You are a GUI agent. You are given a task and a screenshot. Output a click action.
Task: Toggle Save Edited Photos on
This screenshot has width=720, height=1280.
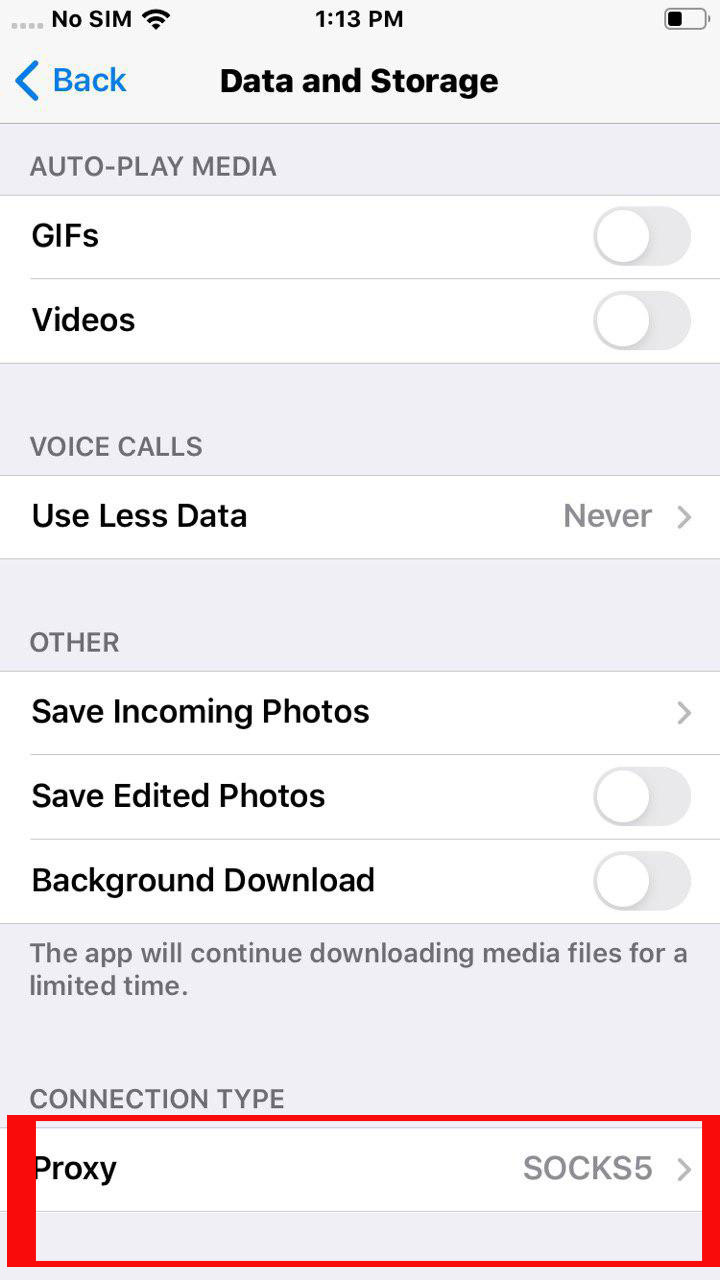pyautogui.click(x=641, y=796)
